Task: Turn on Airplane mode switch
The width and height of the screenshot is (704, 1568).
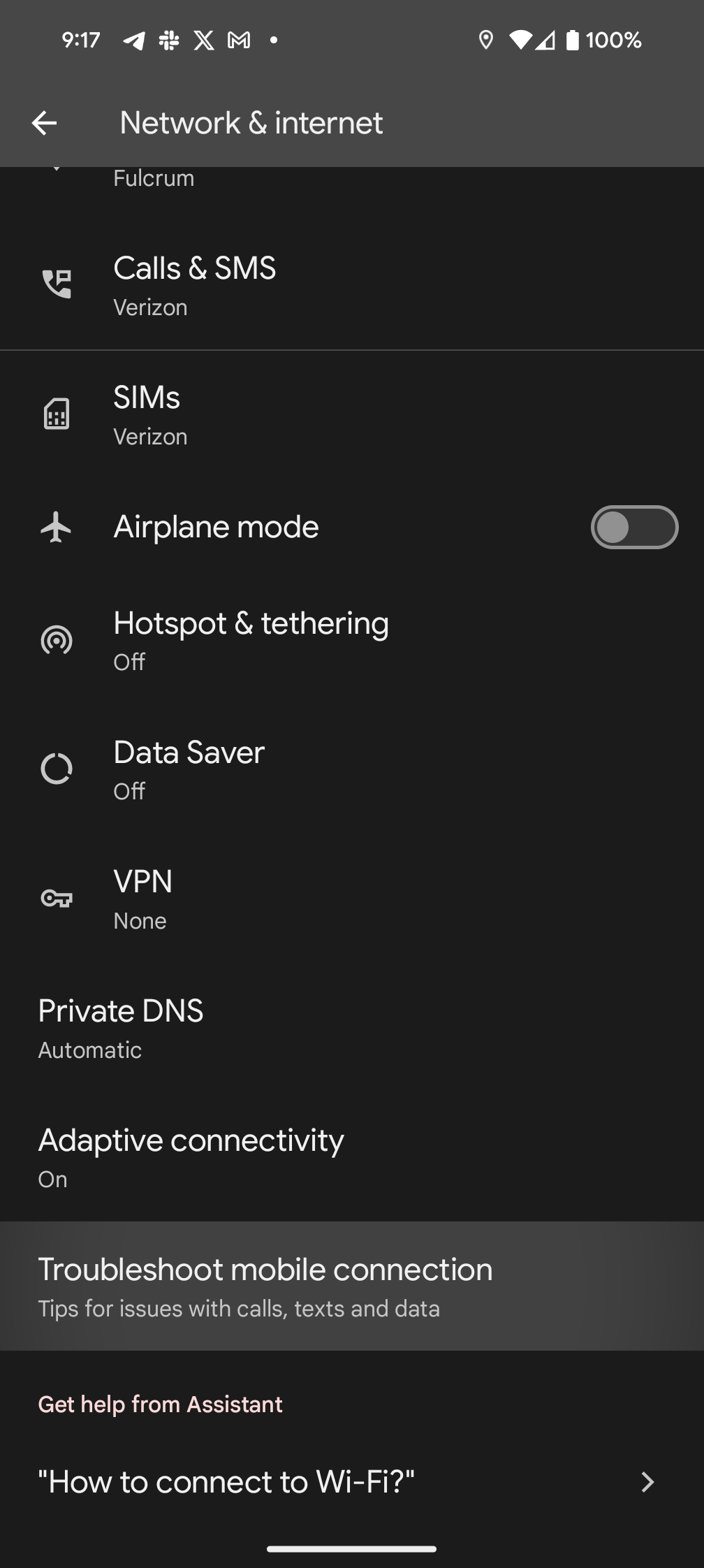Action: [x=633, y=528]
